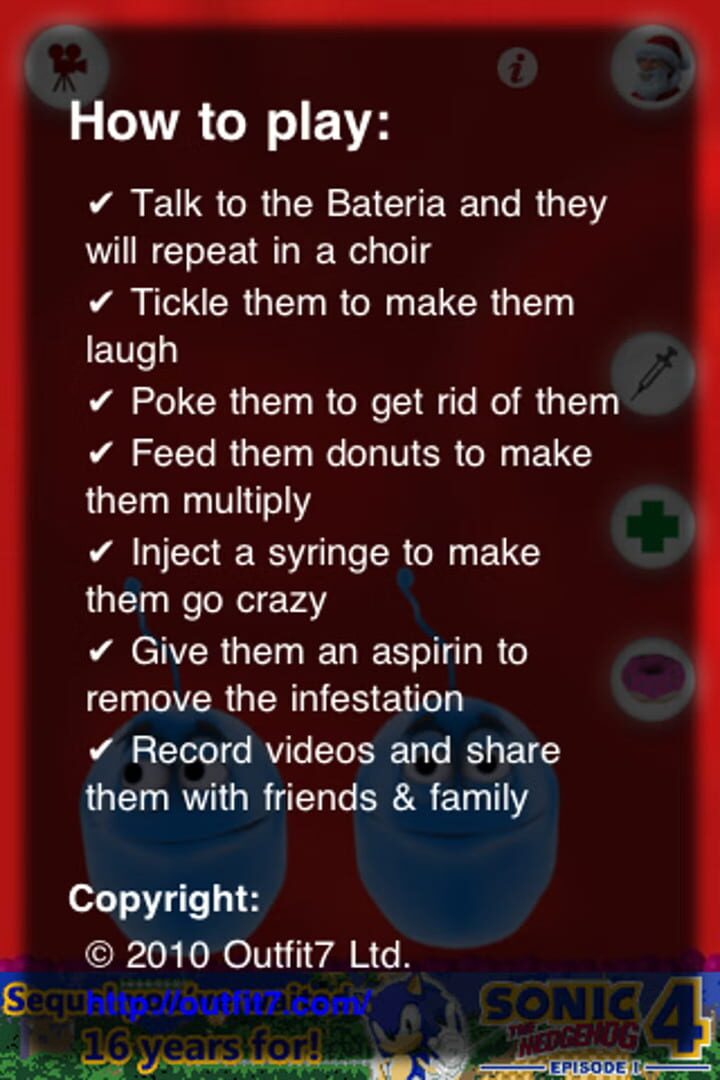Tap the green cross aspirin icon
The height and width of the screenshot is (1080, 720).
coord(653,527)
